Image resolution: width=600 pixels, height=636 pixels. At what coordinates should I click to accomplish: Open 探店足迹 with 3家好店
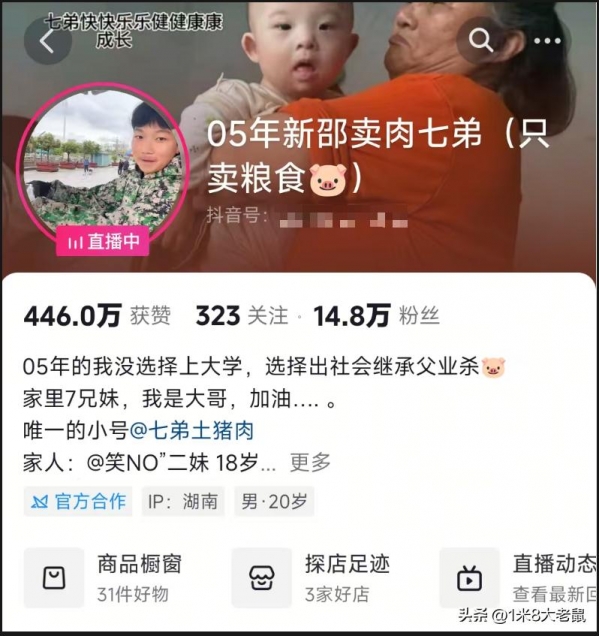320,577
